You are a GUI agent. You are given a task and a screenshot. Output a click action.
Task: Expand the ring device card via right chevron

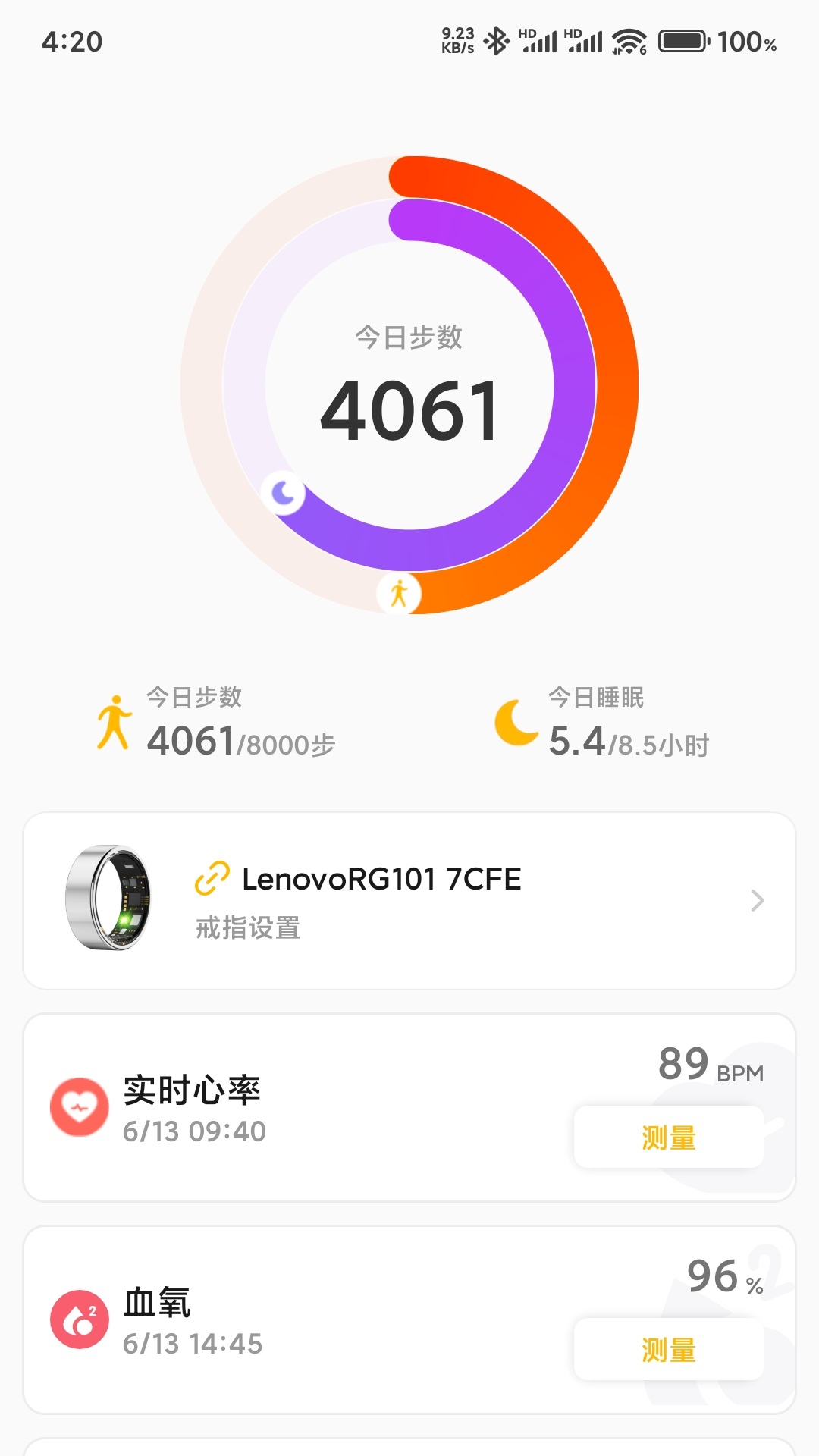pyautogui.click(x=757, y=901)
